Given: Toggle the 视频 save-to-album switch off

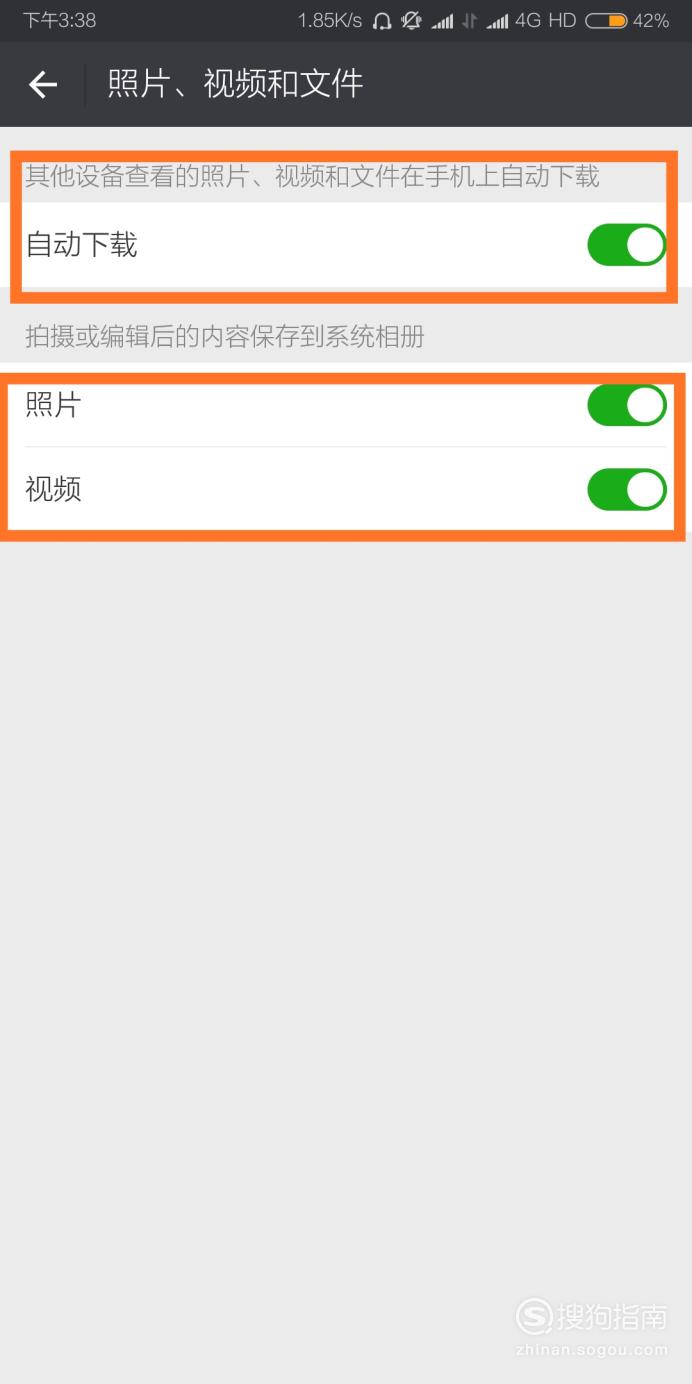Looking at the screenshot, I should [x=627, y=490].
